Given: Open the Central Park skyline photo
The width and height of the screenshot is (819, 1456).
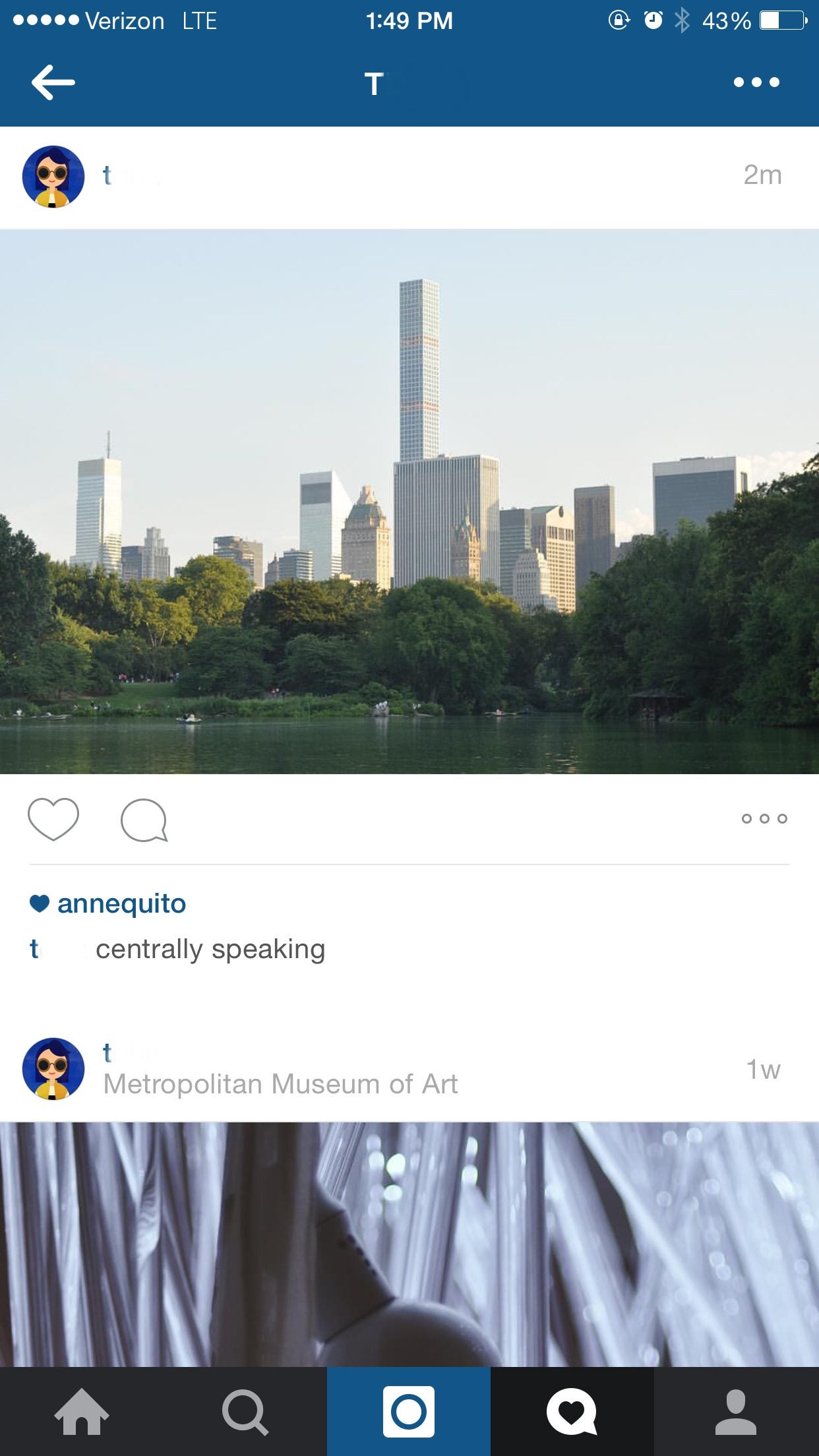Looking at the screenshot, I should pos(409,501).
